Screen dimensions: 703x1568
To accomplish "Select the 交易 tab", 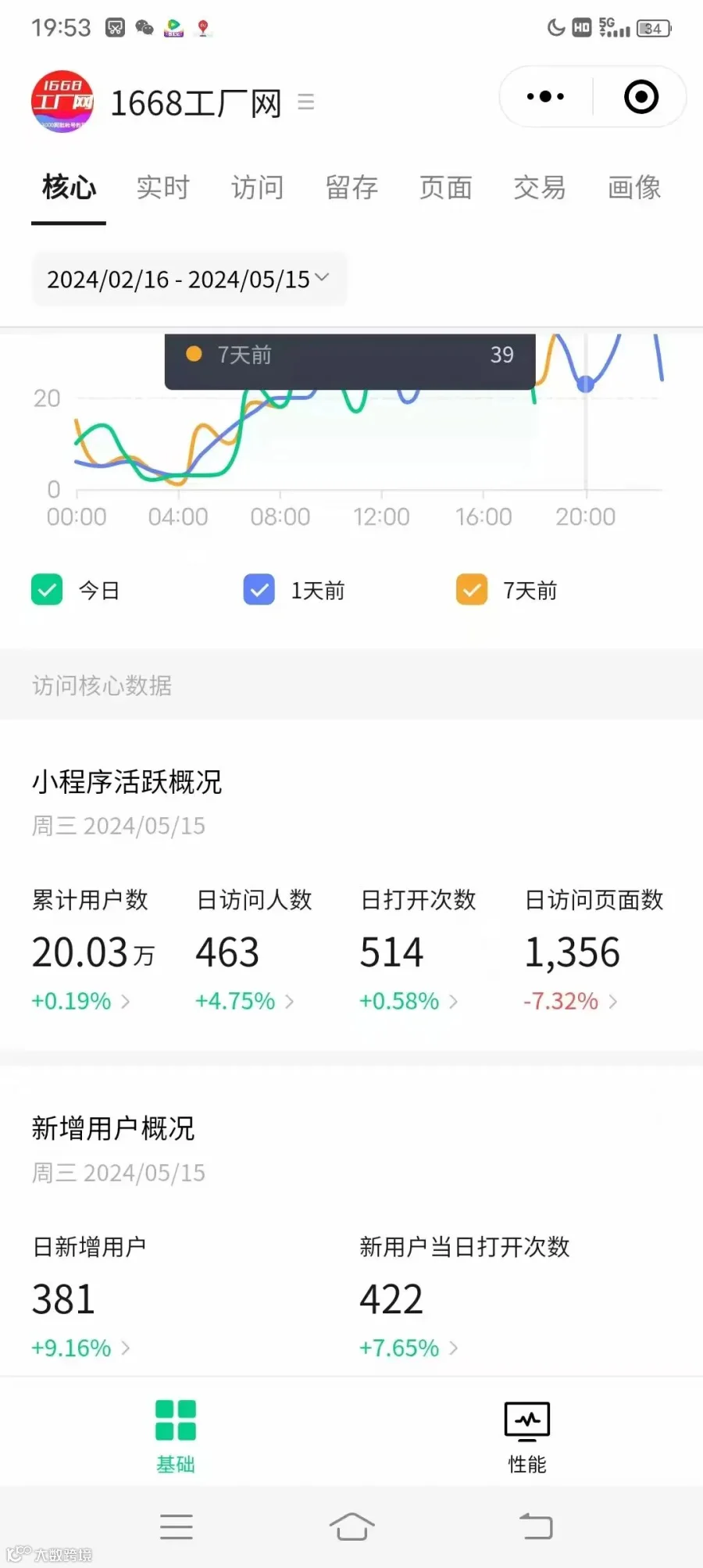I will click(540, 188).
